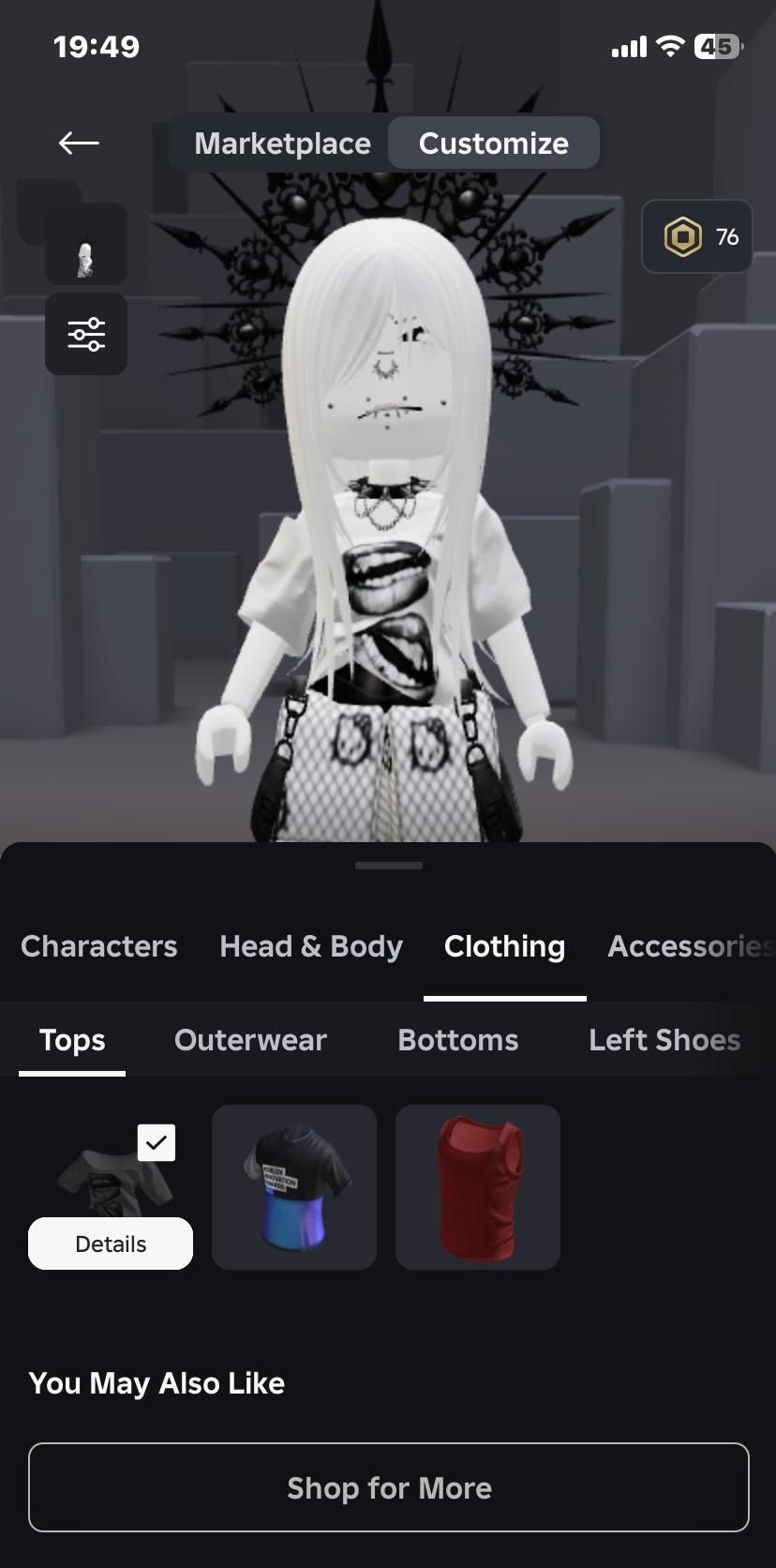Equip the black and blue Innovation t-shirt
Image resolution: width=776 pixels, height=1568 pixels.
[294, 1187]
